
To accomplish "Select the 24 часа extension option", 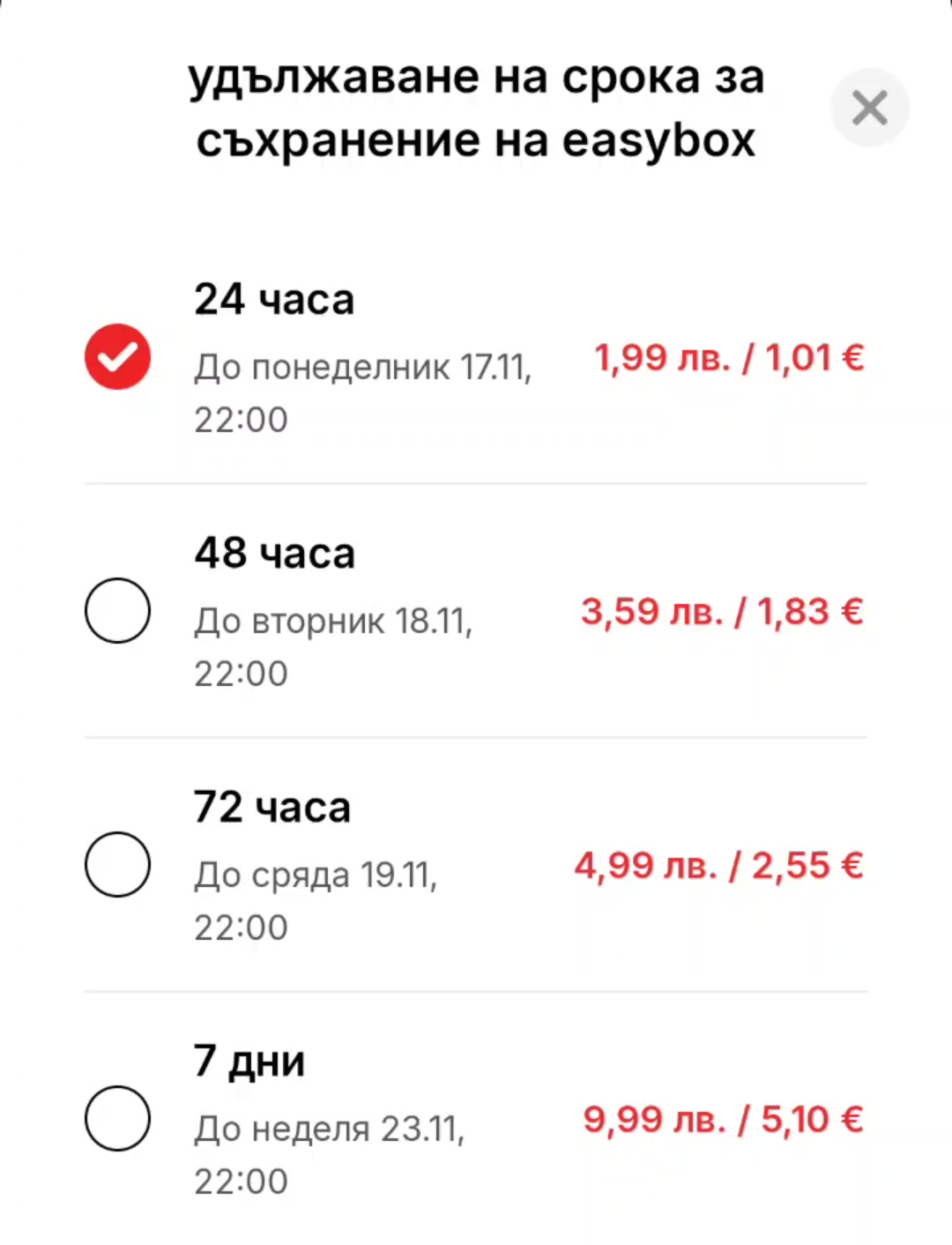I will (117, 357).
